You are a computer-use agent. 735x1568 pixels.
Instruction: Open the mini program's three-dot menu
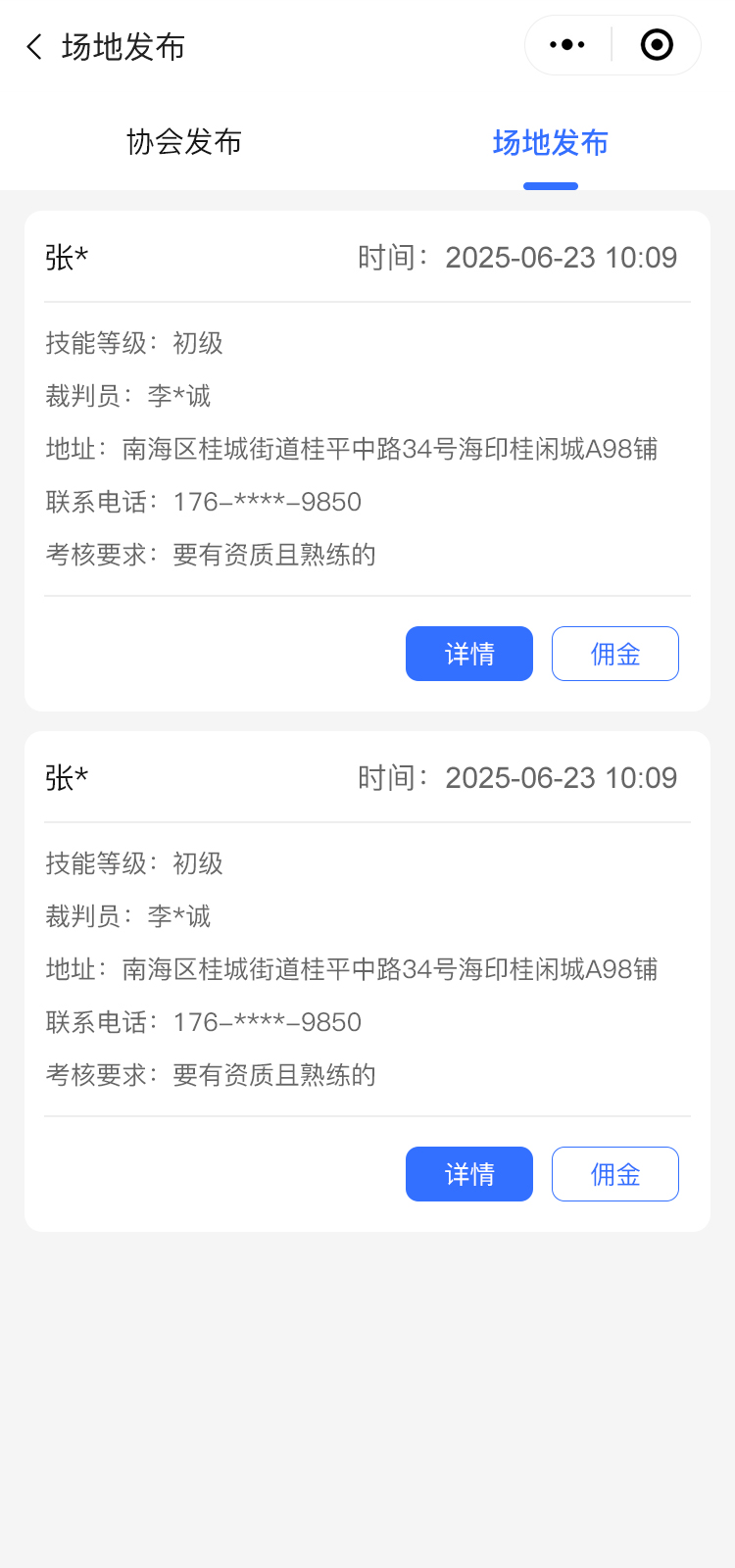[567, 45]
